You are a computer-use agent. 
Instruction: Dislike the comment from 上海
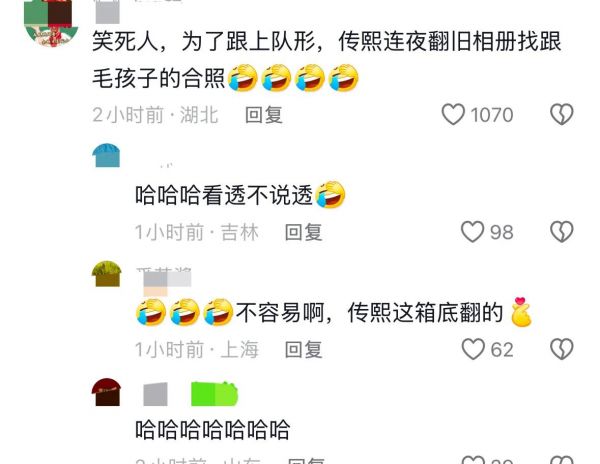click(562, 349)
